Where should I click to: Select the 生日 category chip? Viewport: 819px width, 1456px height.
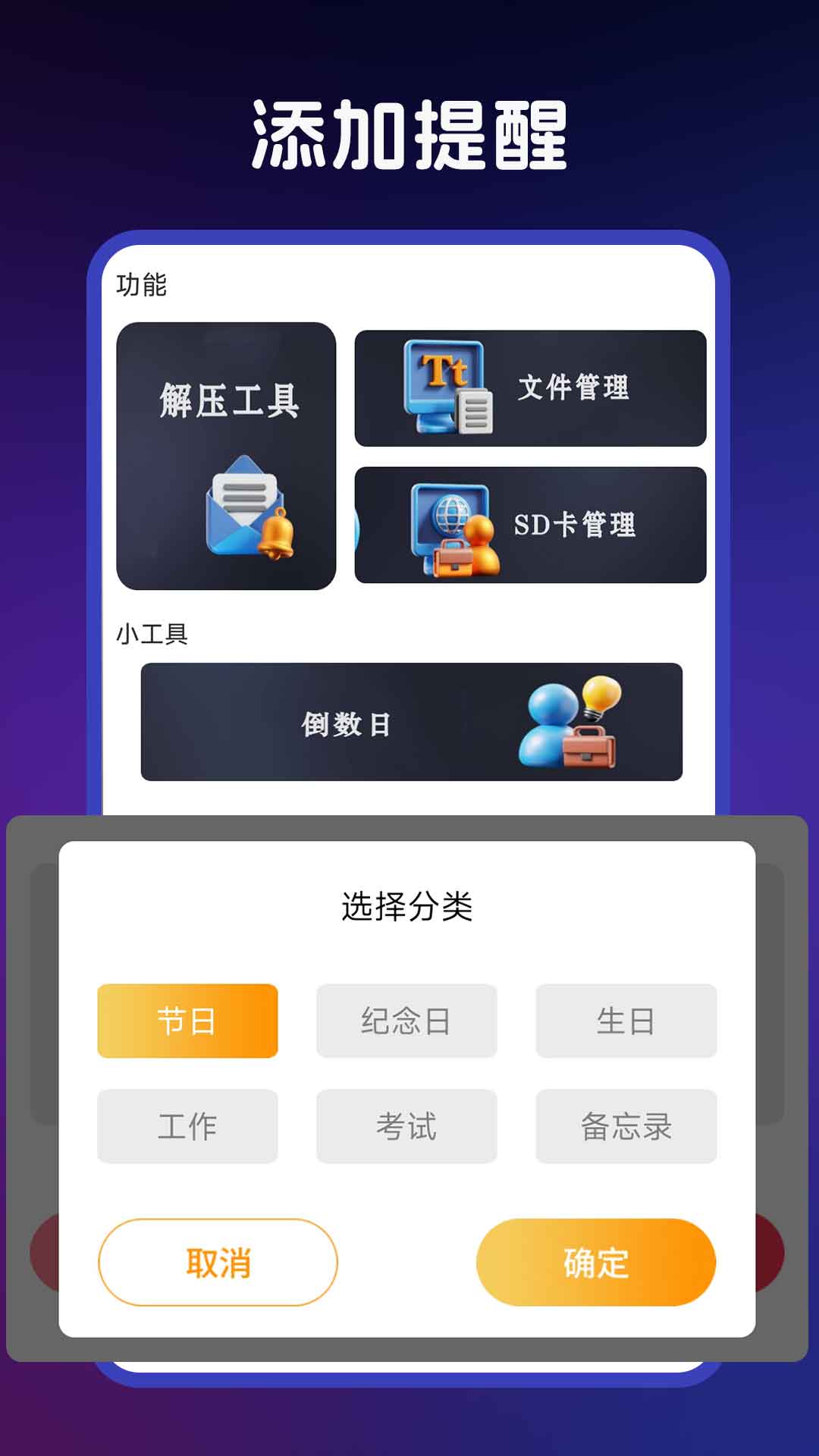pos(626,1021)
